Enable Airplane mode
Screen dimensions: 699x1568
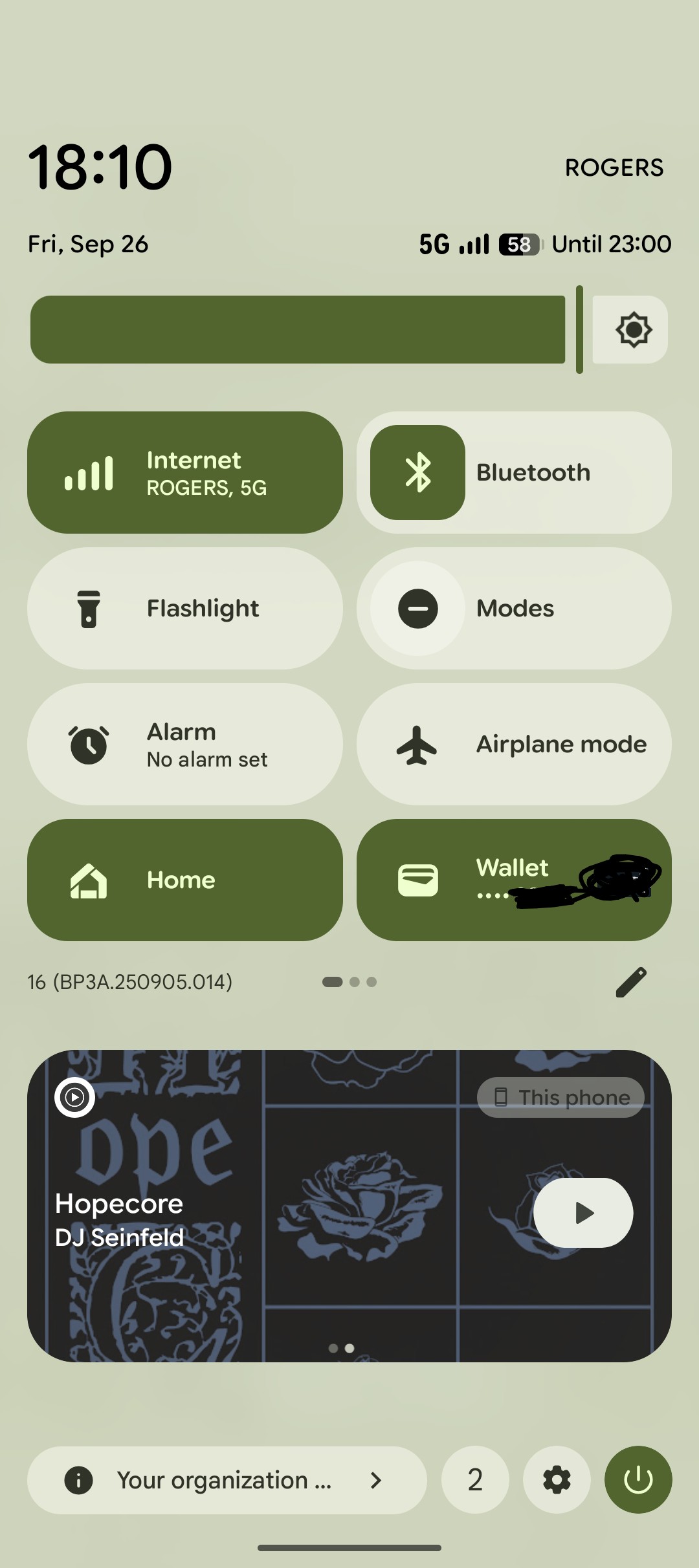click(514, 744)
